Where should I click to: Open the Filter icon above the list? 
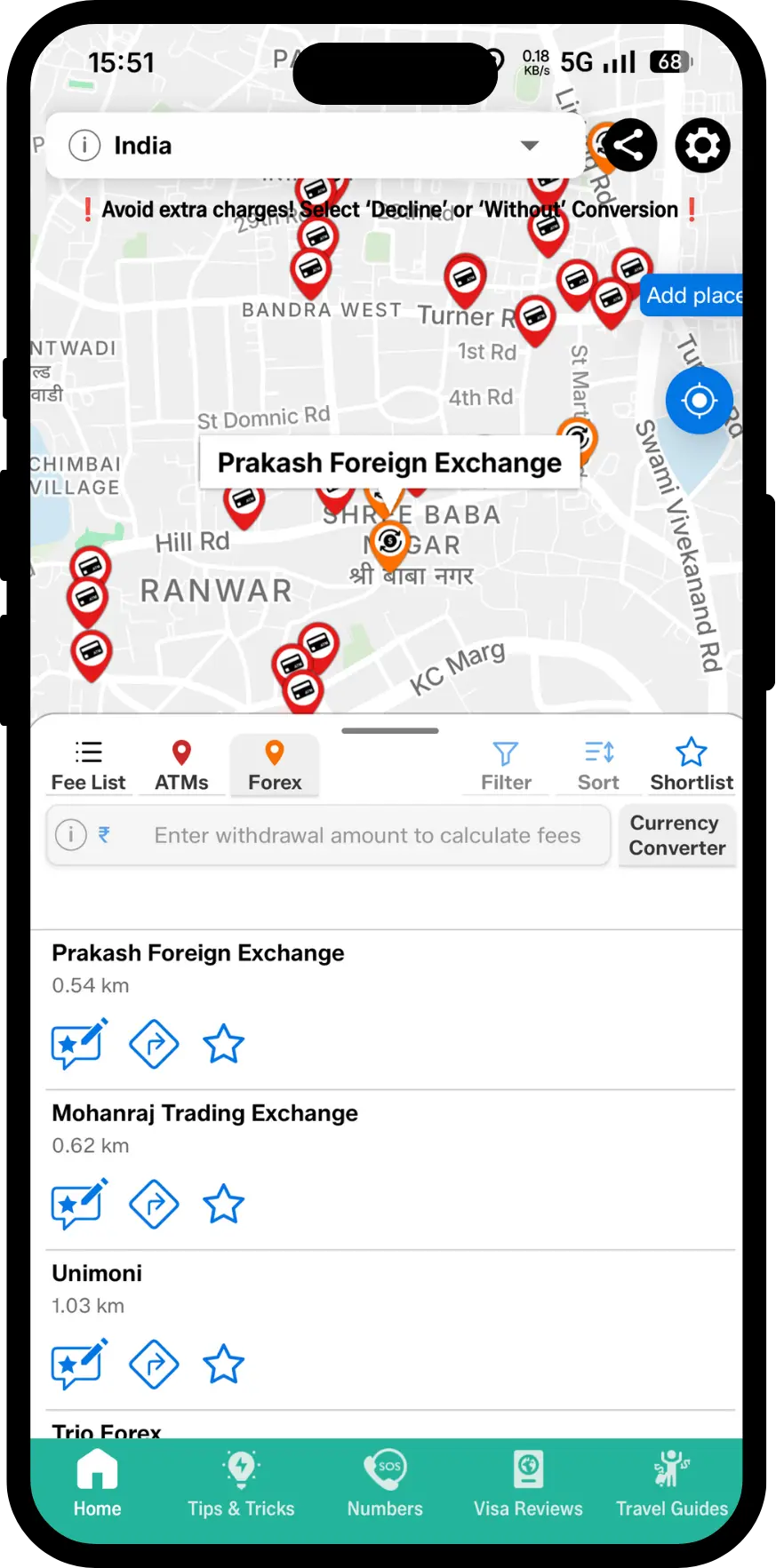pos(505,762)
